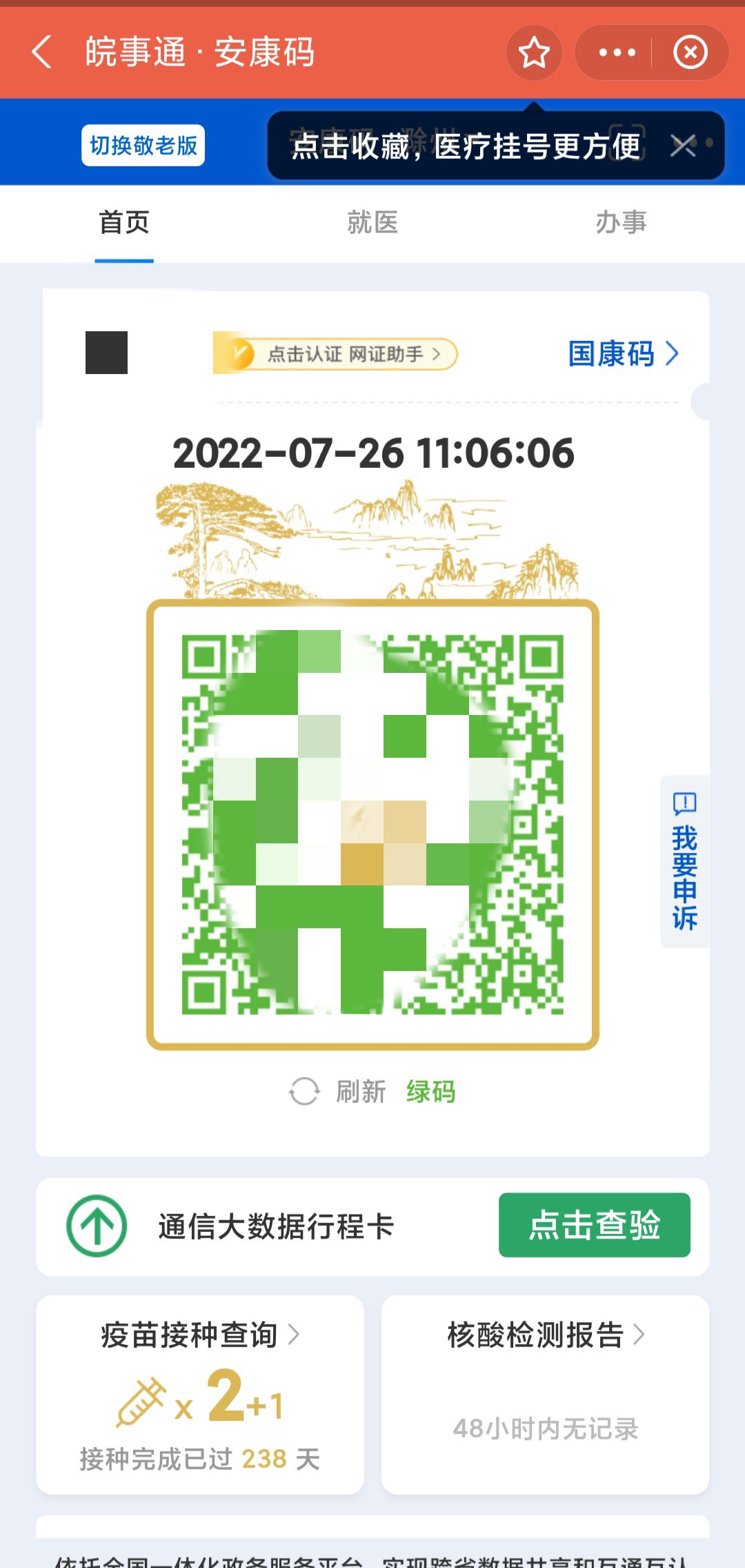Go back using the top-left arrow
The width and height of the screenshot is (745, 1568).
41,52
